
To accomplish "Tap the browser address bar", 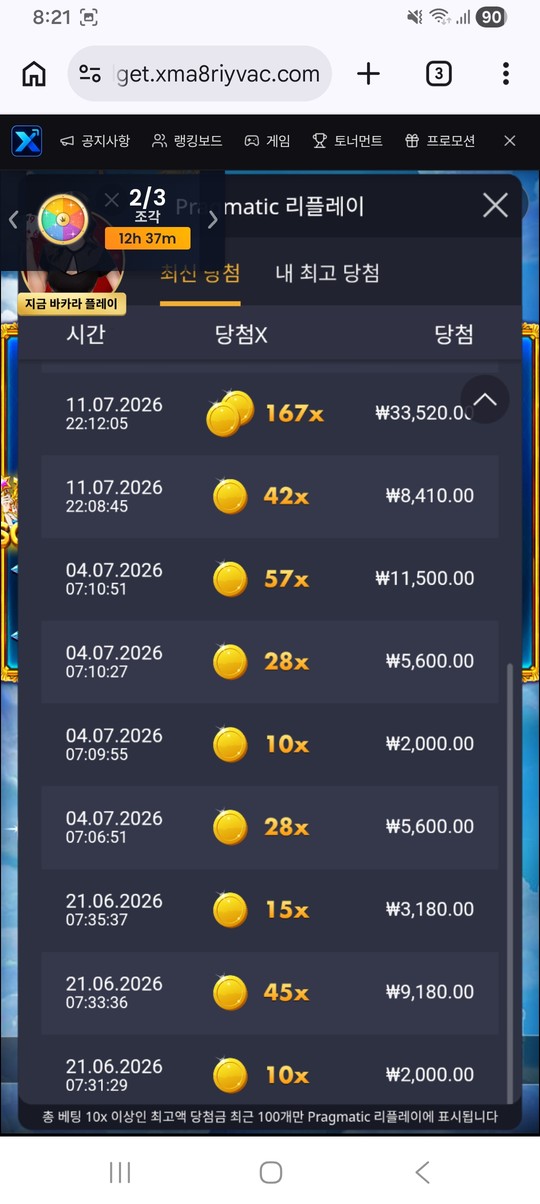I will (x=200, y=74).
